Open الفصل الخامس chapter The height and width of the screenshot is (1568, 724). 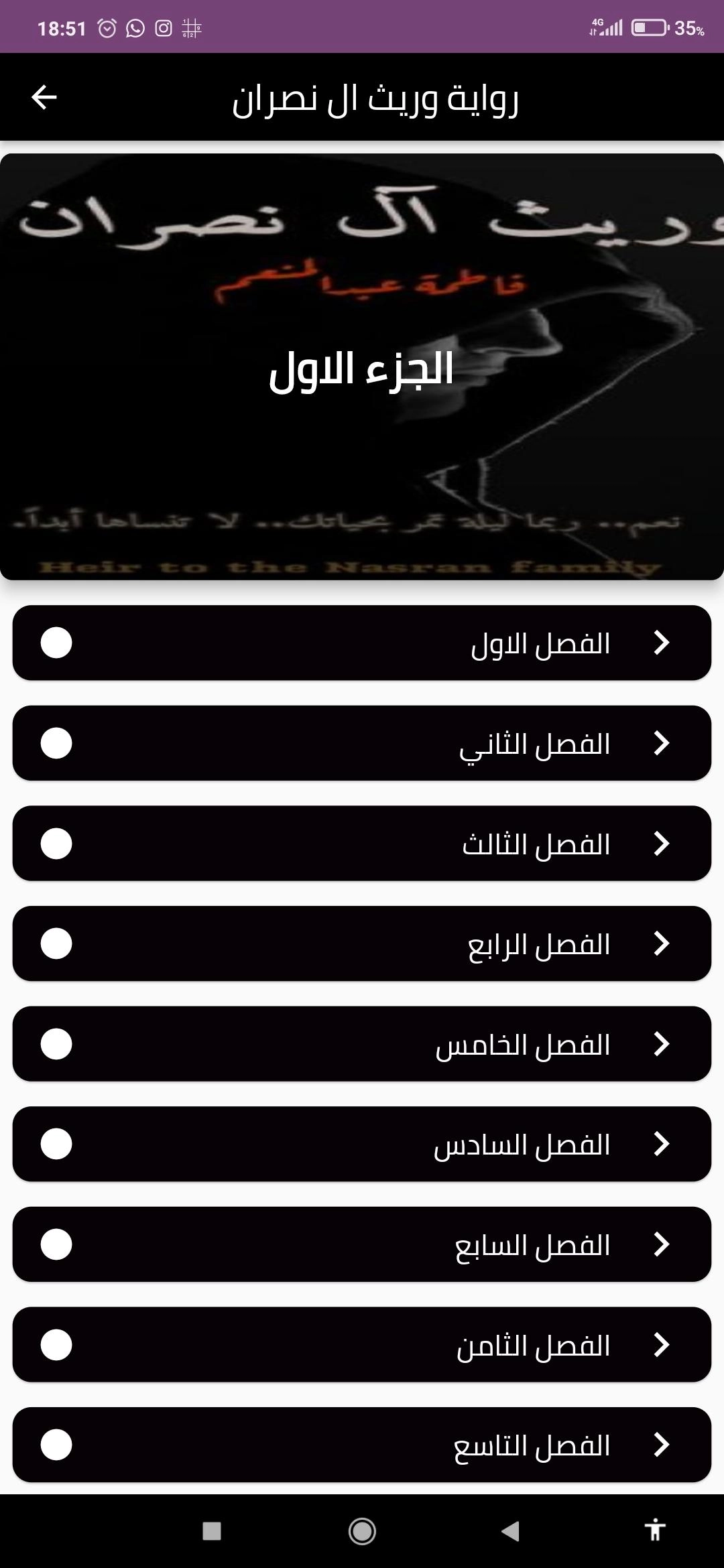362,1044
